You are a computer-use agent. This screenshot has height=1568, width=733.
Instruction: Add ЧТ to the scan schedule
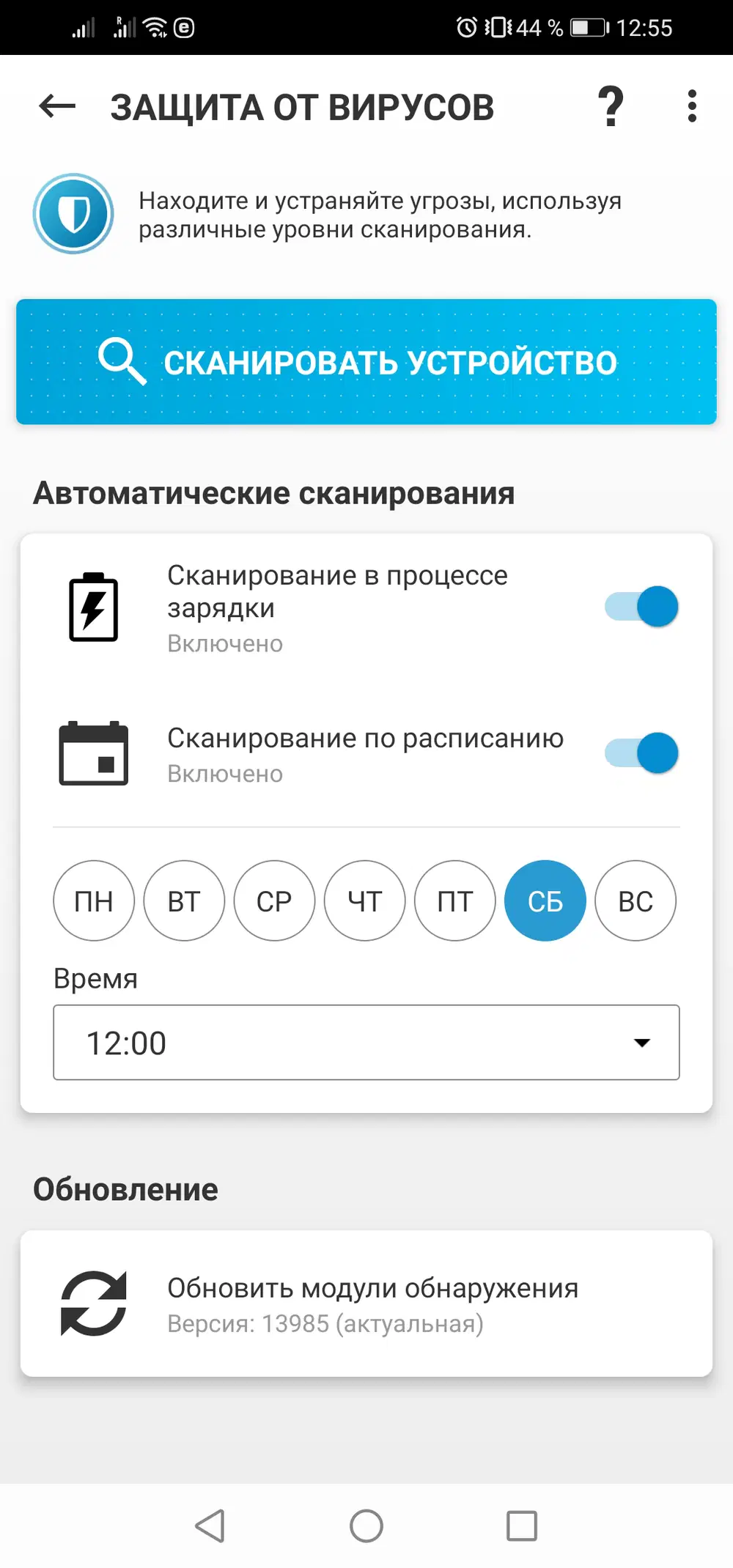click(x=364, y=901)
